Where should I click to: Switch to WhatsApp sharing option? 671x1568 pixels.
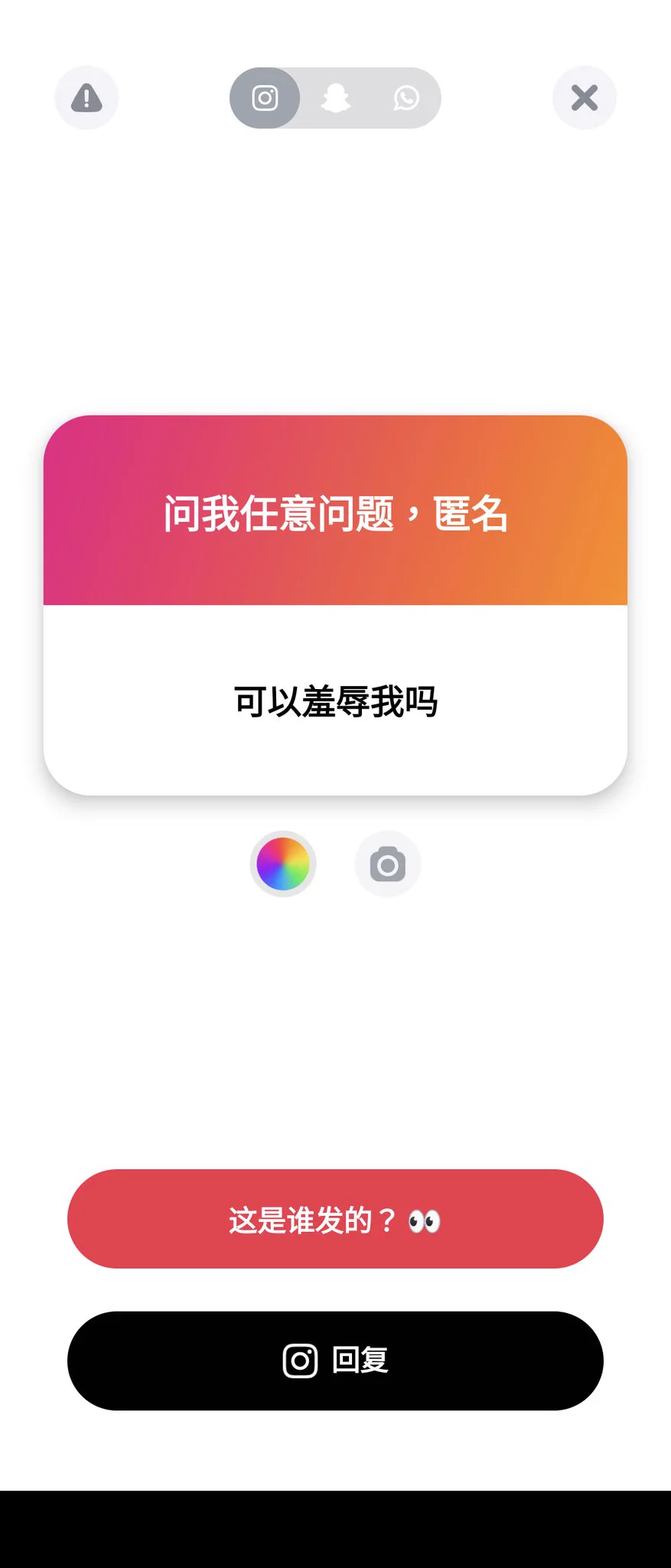point(406,98)
